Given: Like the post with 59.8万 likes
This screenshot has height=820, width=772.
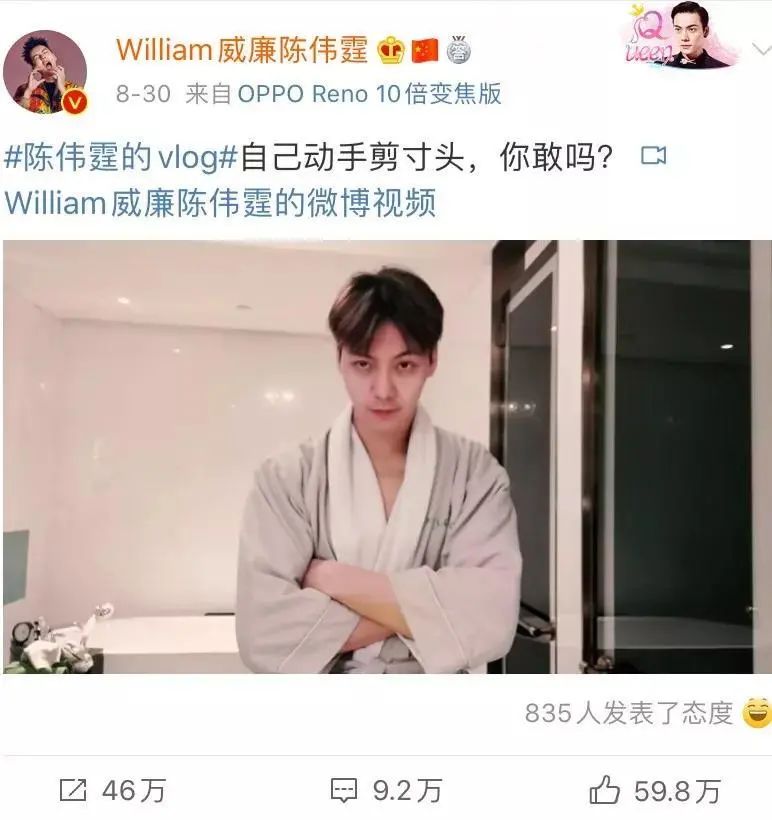Looking at the screenshot, I should pyautogui.click(x=654, y=791).
